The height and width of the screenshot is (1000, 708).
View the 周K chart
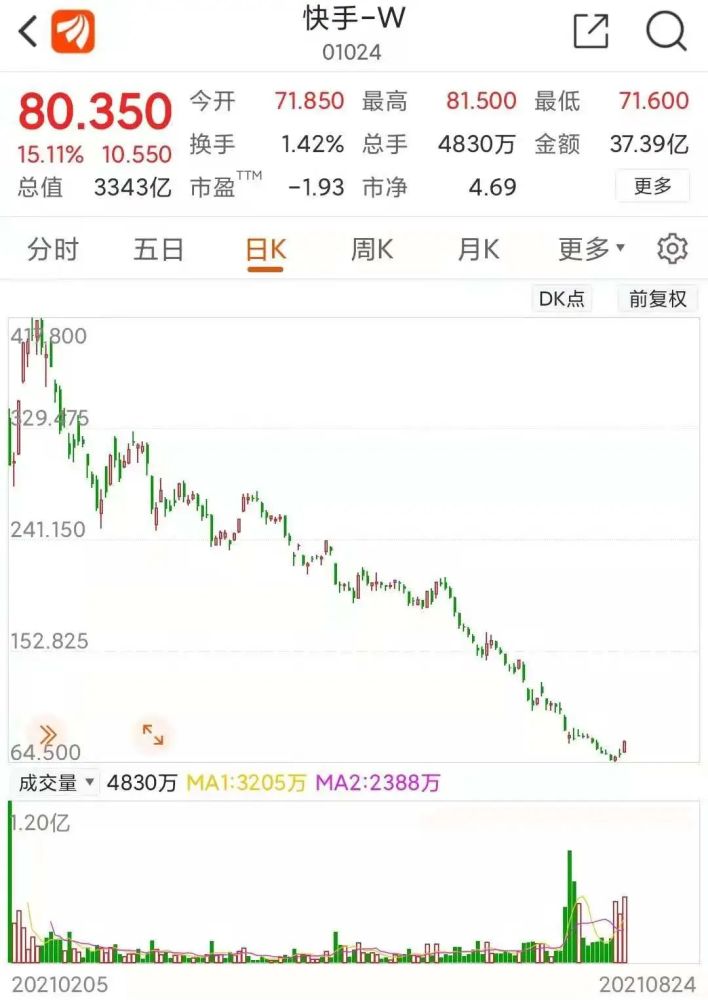[372, 249]
